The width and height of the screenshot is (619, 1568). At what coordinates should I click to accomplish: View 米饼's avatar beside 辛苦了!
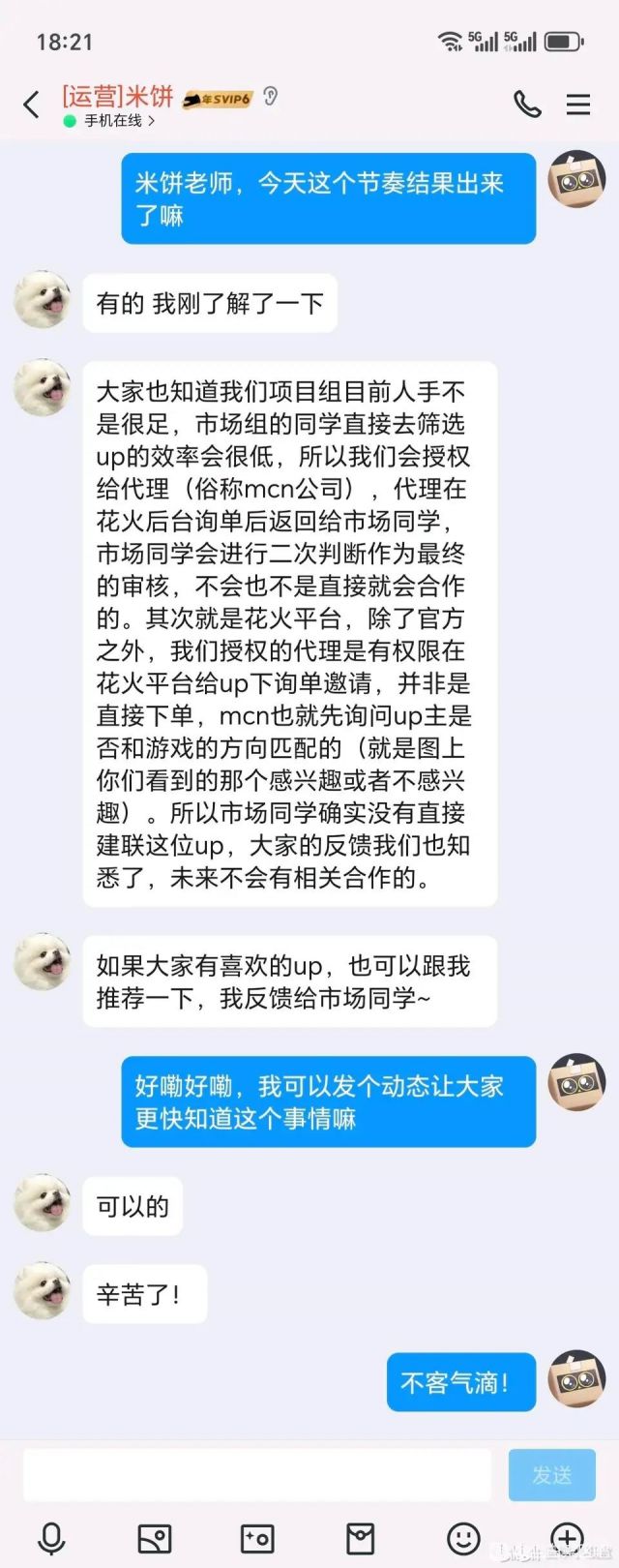click(43, 1290)
